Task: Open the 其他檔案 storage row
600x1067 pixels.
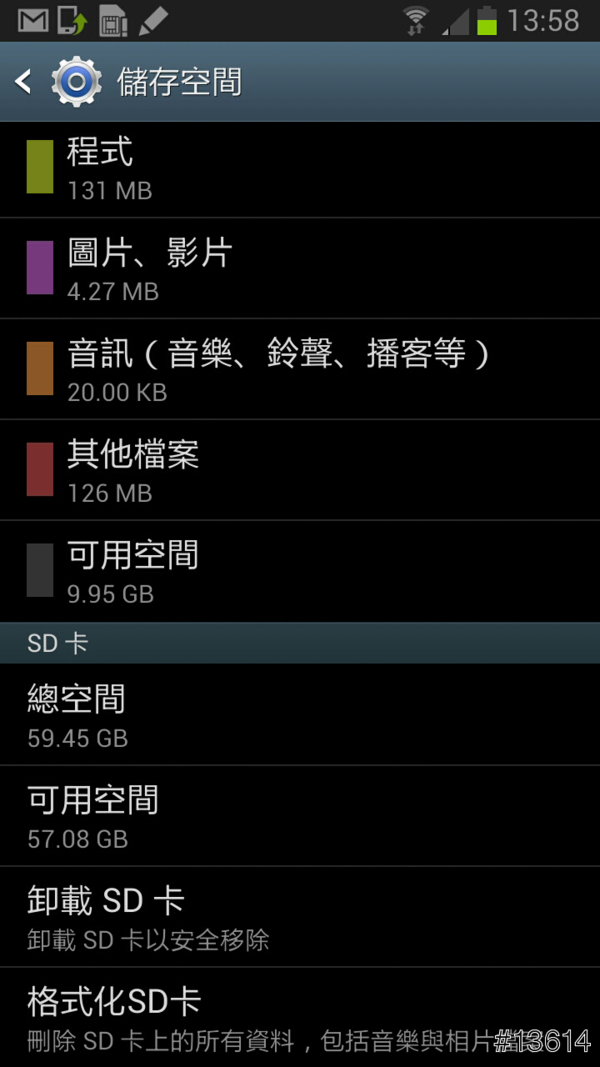Action: pos(300,469)
